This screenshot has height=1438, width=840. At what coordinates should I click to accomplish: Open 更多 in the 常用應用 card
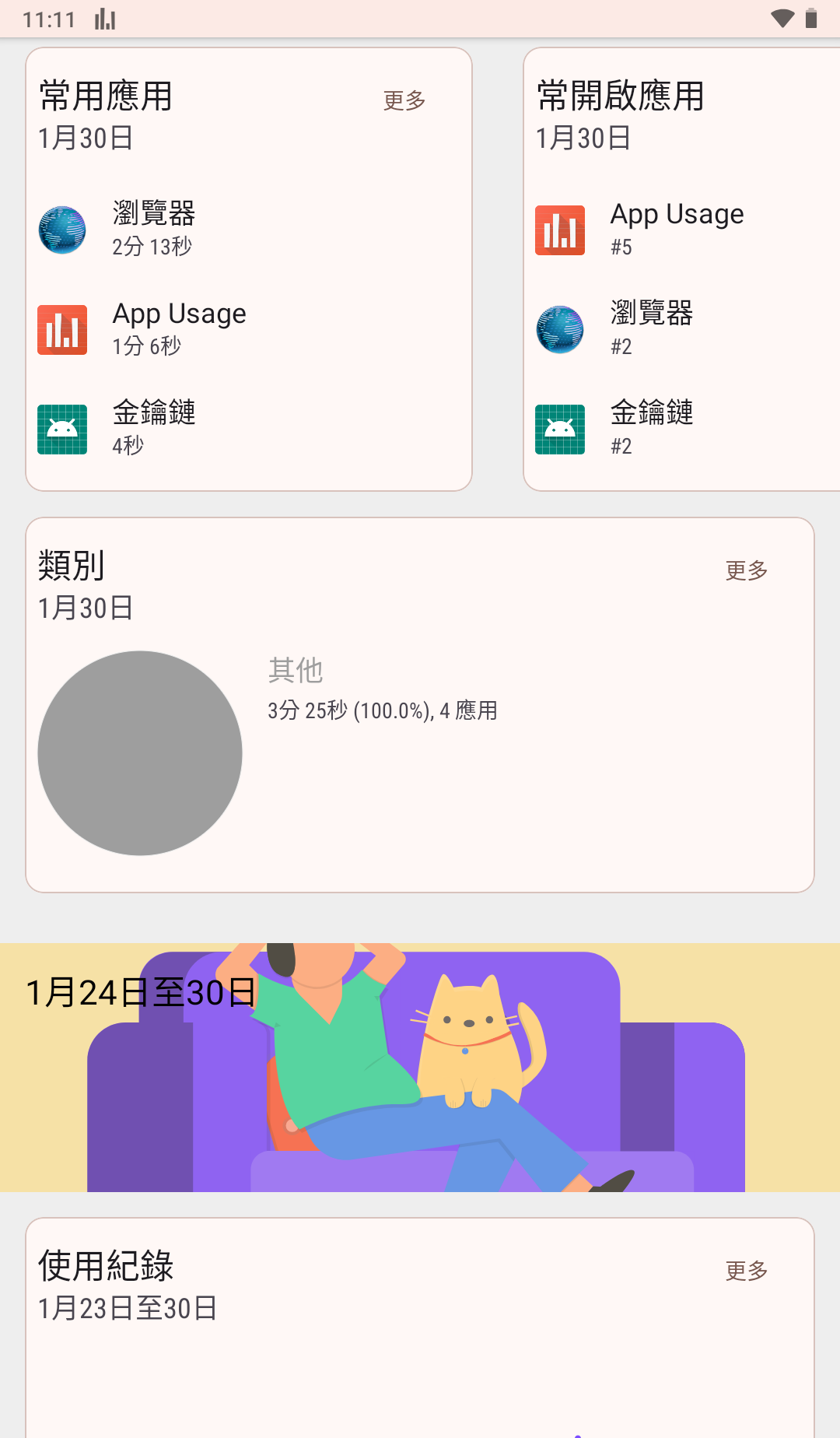404,100
